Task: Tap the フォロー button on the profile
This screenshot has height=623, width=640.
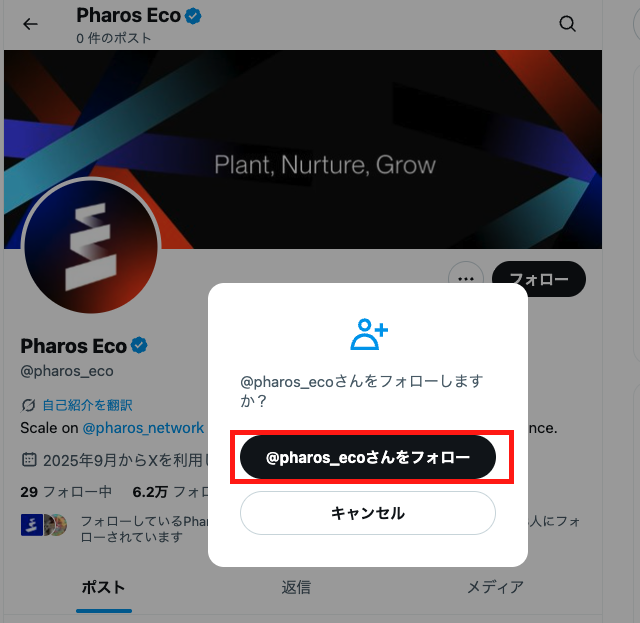Action: pos(539,279)
